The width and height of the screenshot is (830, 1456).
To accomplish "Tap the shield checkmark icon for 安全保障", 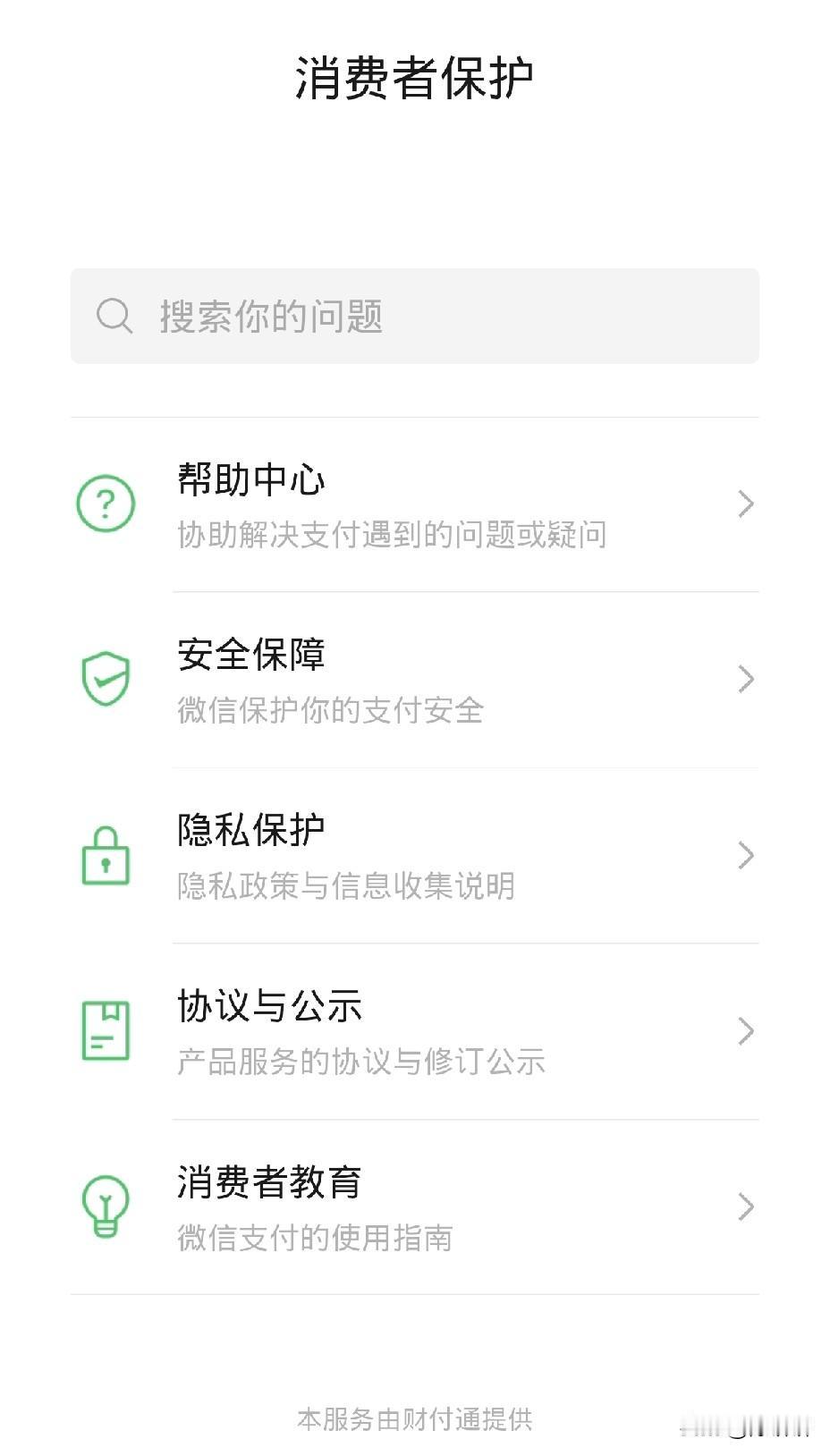I will (x=106, y=678).
